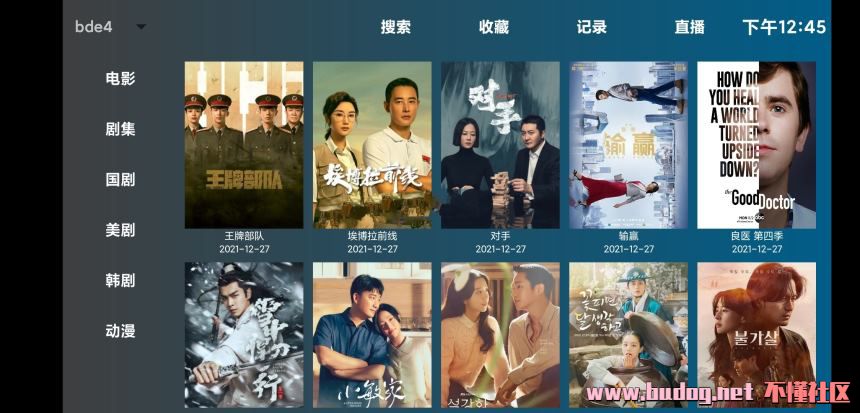Screen dimensions: 860x413
Task: Switch to 国剧 category
Action: coord(120,180)
